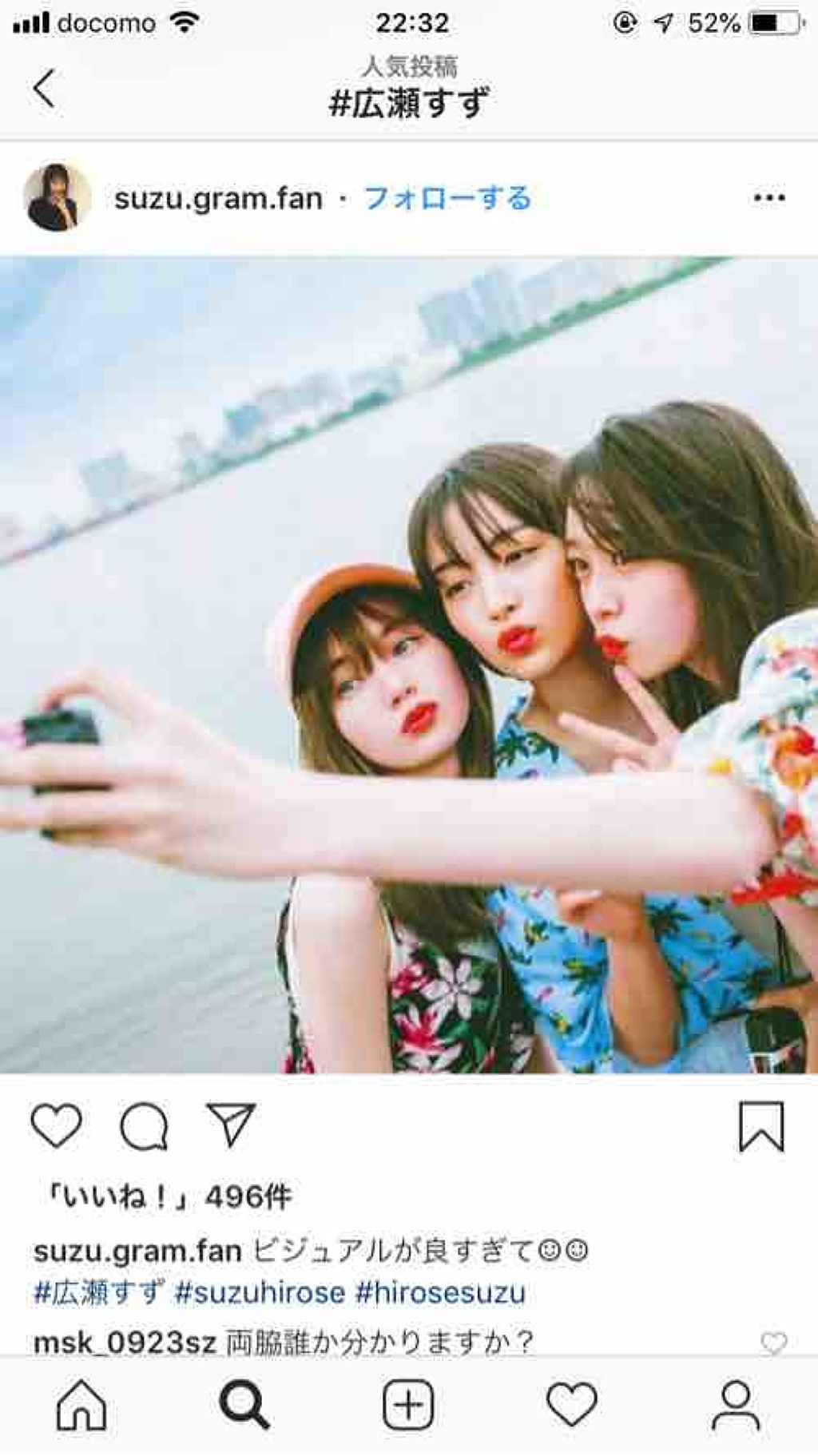The height and width of the screenshot is (1456, 818).
Task: Like msk_0923sz's comment
Action: (x=772, y=1343)
